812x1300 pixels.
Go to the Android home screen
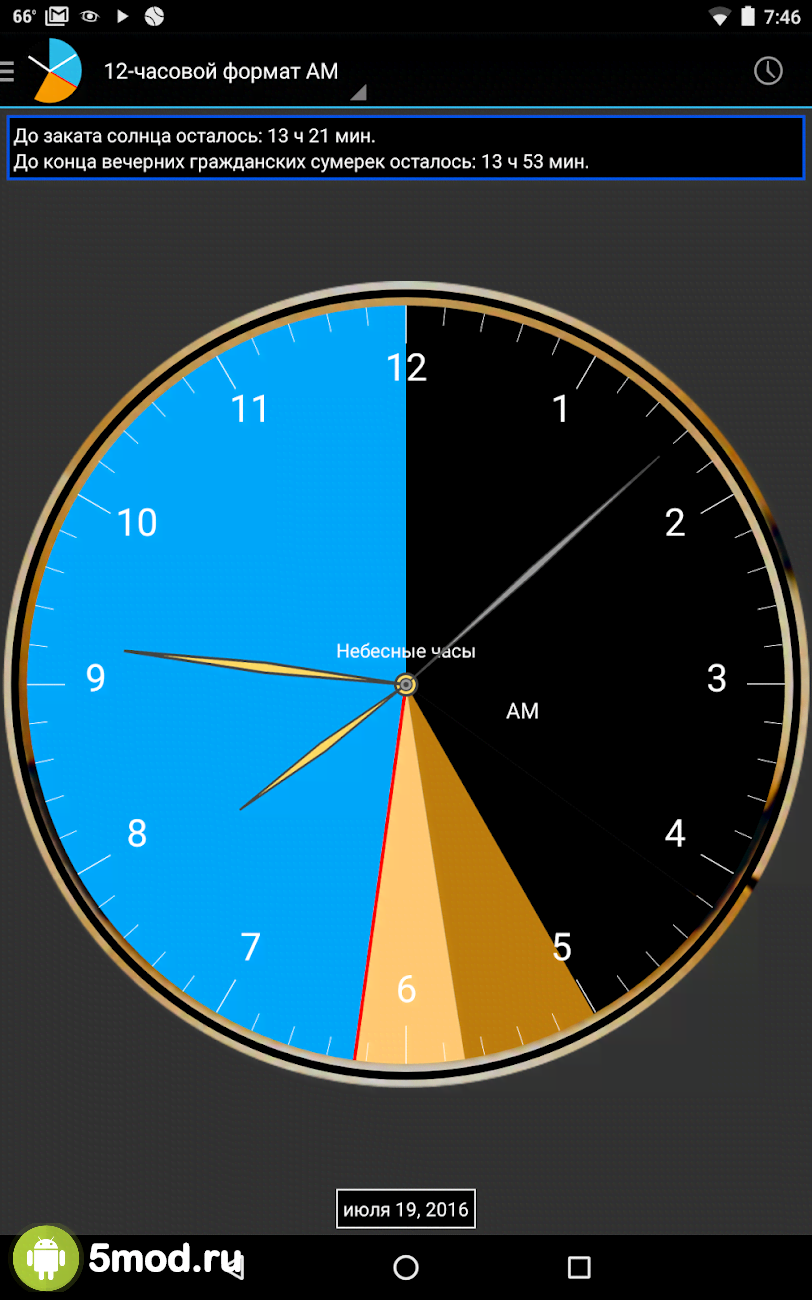pyautogui.click(x=405, y=1268)
